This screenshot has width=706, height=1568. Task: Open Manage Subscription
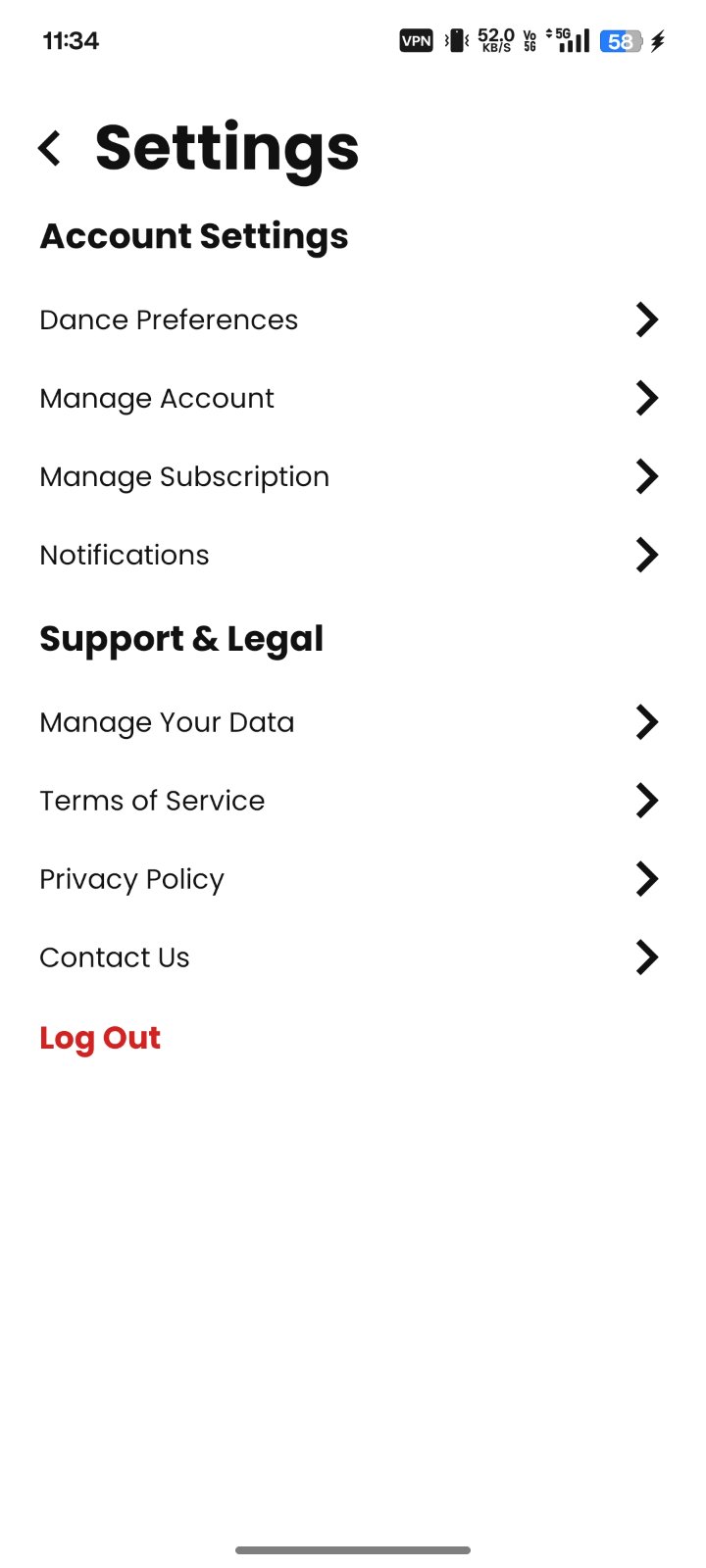pyautogui.click(x=353, y=476)
